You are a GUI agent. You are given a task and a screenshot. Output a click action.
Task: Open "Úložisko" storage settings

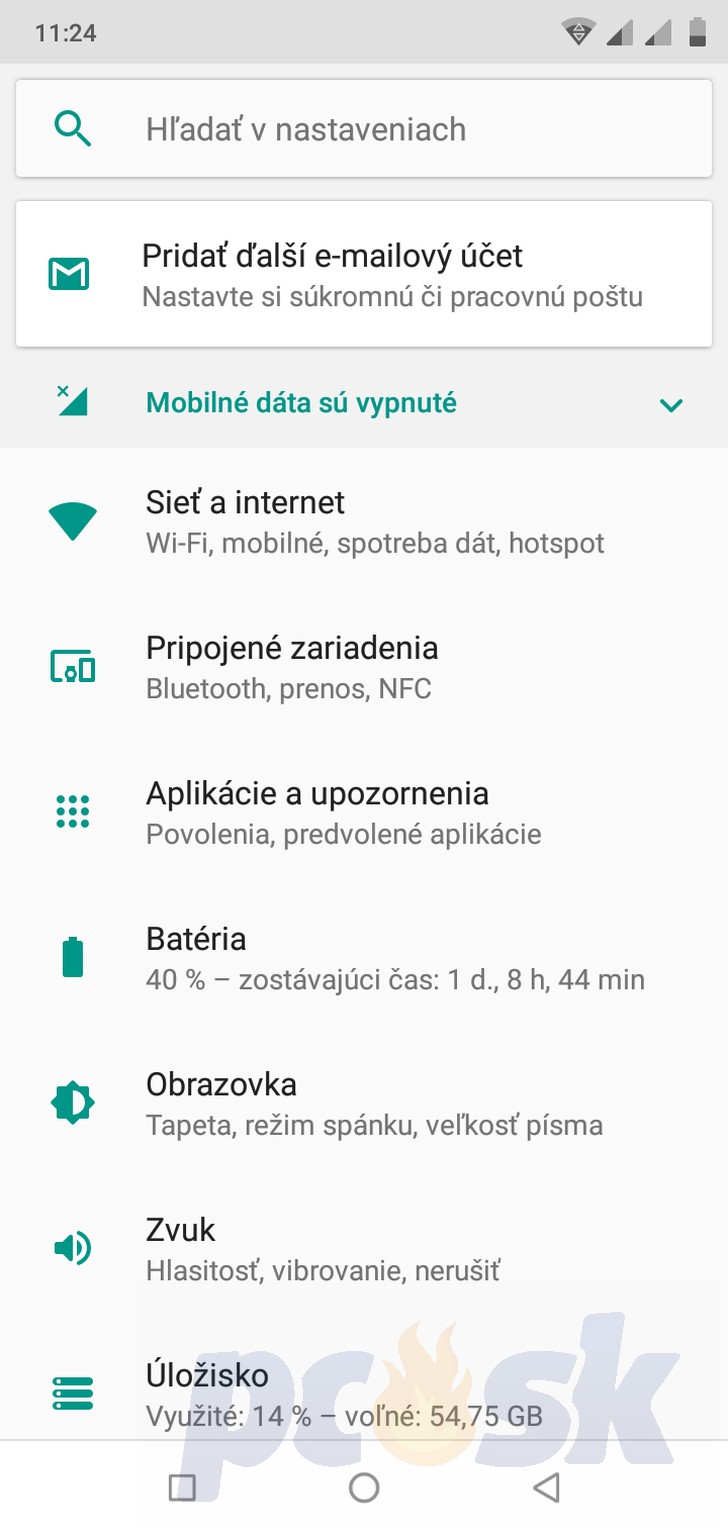(x=364, y=1382)
